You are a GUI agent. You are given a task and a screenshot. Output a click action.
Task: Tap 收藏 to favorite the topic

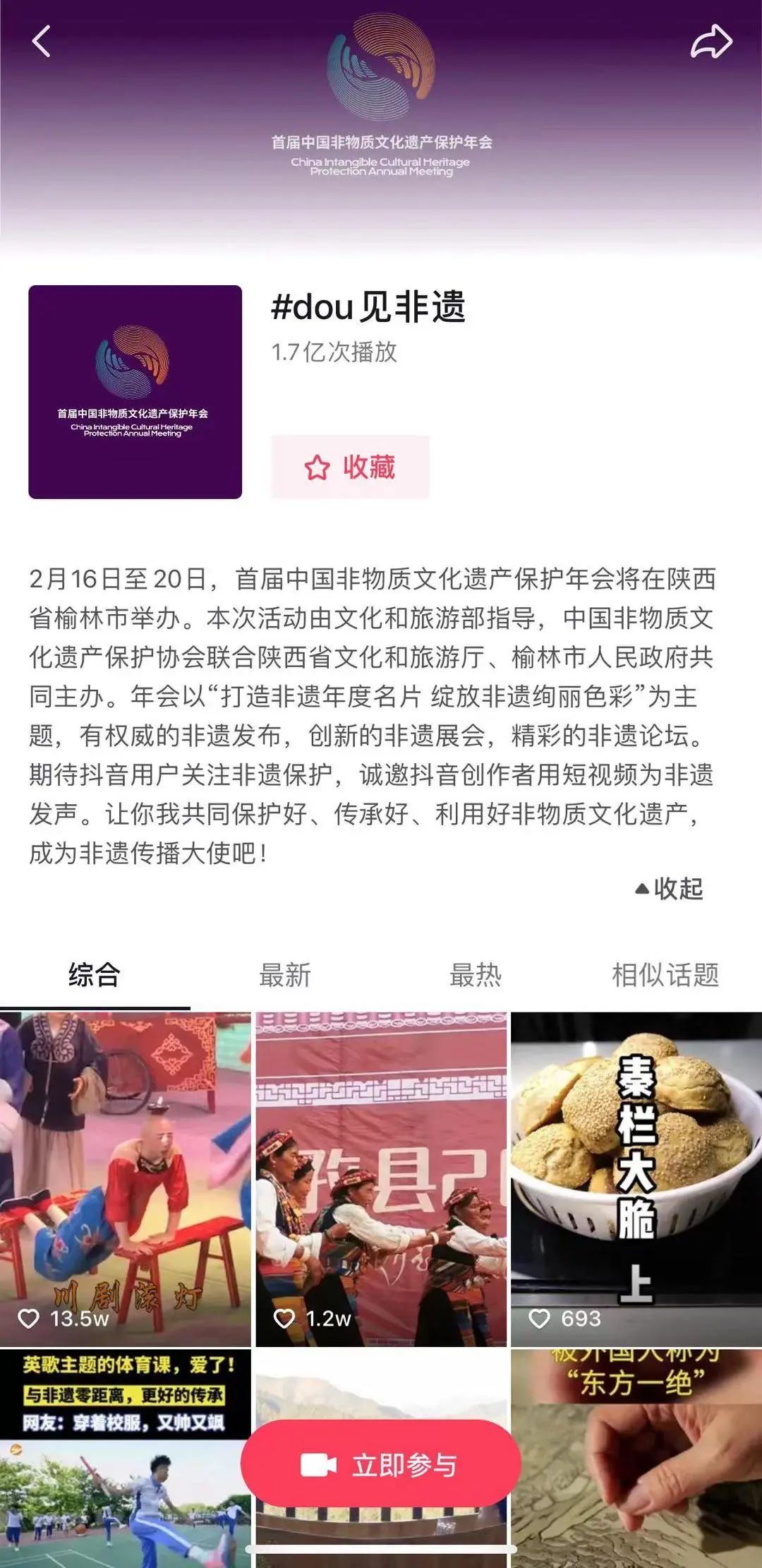pos(351,467)
